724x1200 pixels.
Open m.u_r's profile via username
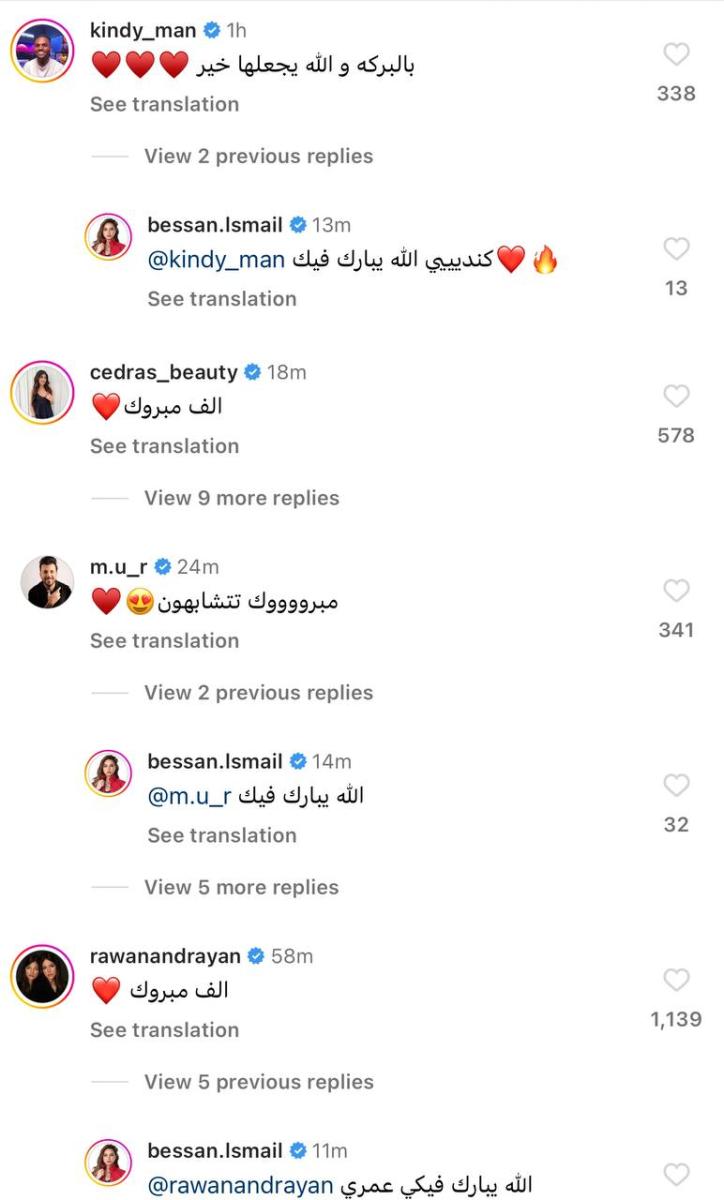pos(118,567)
